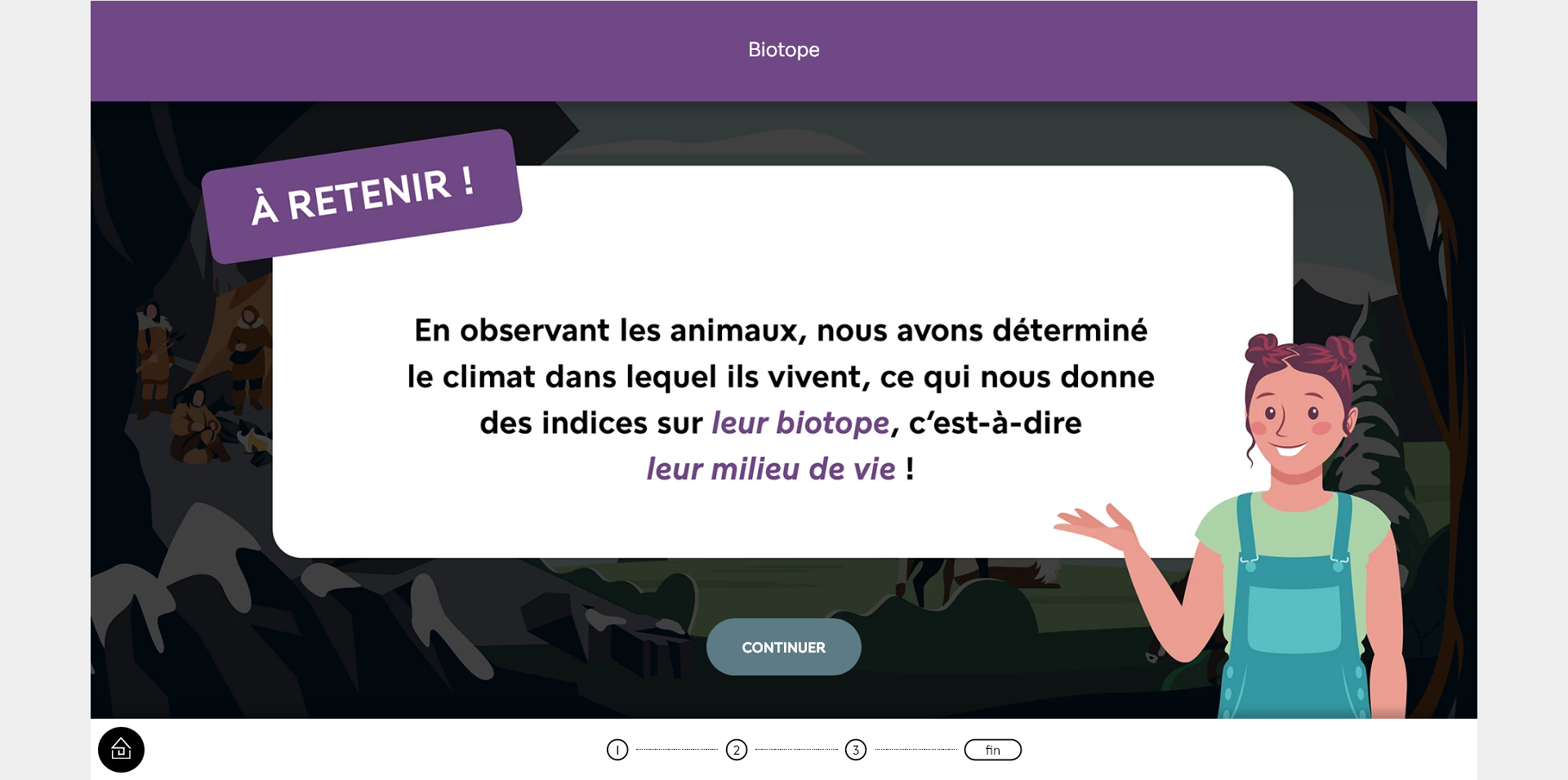Jump to step 2 in progress bar
1568x780 pixels.
click(737, 750)
